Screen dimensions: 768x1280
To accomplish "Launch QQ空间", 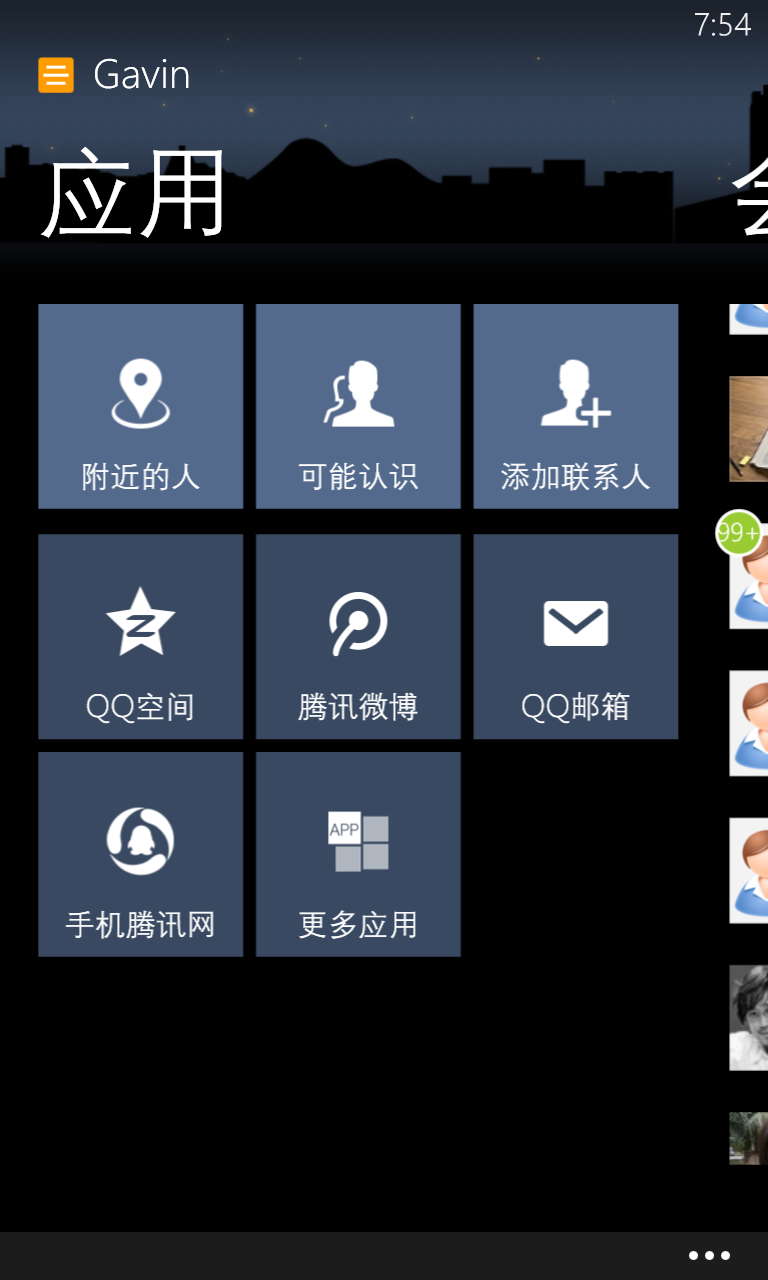I will 140,636.
